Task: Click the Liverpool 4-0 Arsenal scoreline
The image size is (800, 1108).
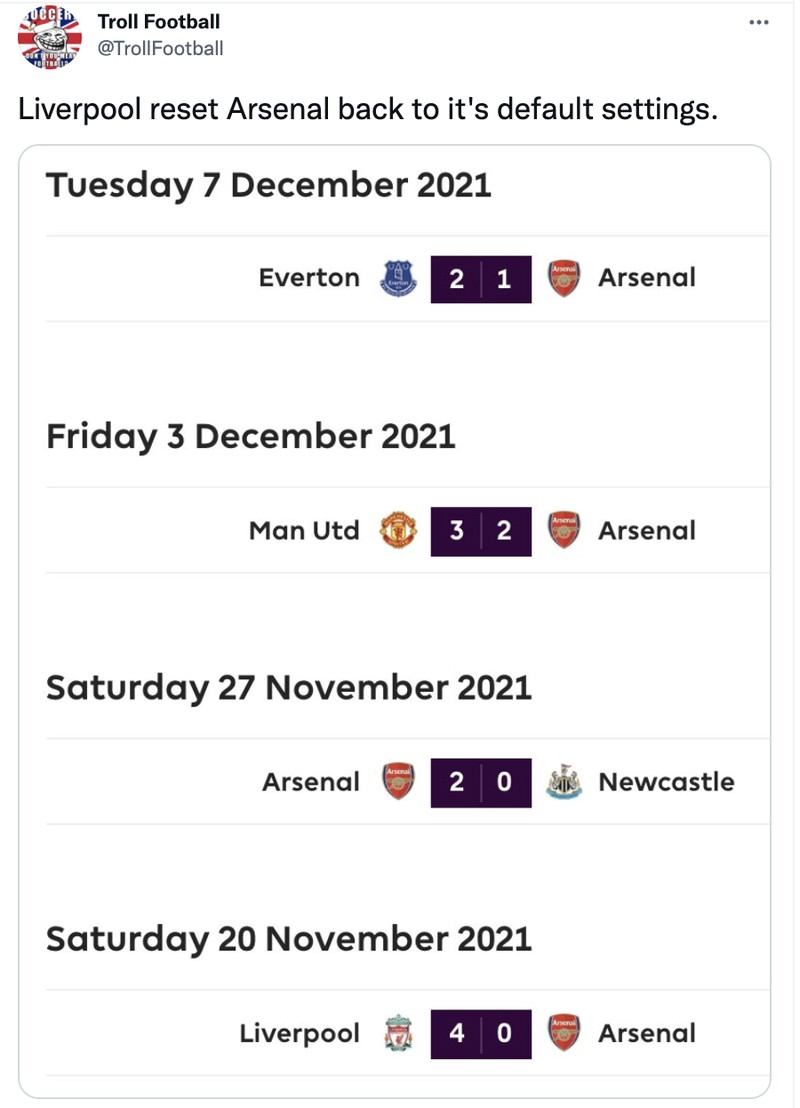Action: pyautogui.click(x=480, y=1034)
